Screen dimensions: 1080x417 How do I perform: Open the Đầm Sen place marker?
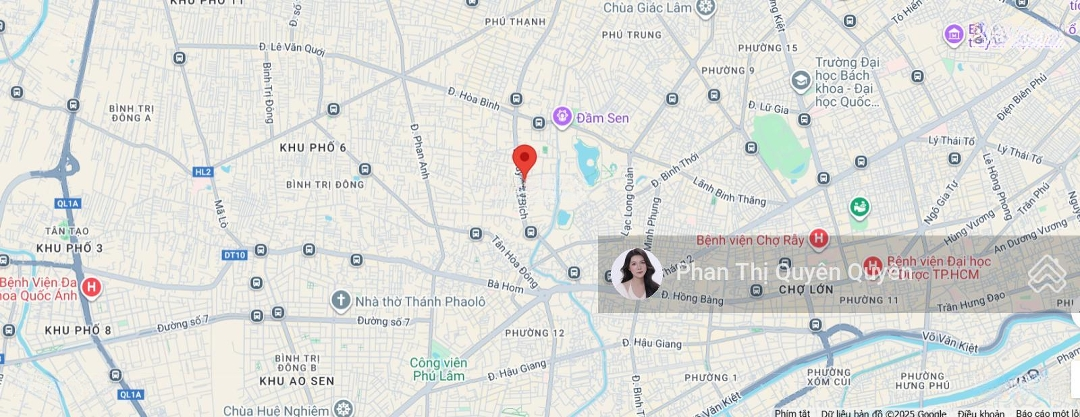[x=563, y=118]
